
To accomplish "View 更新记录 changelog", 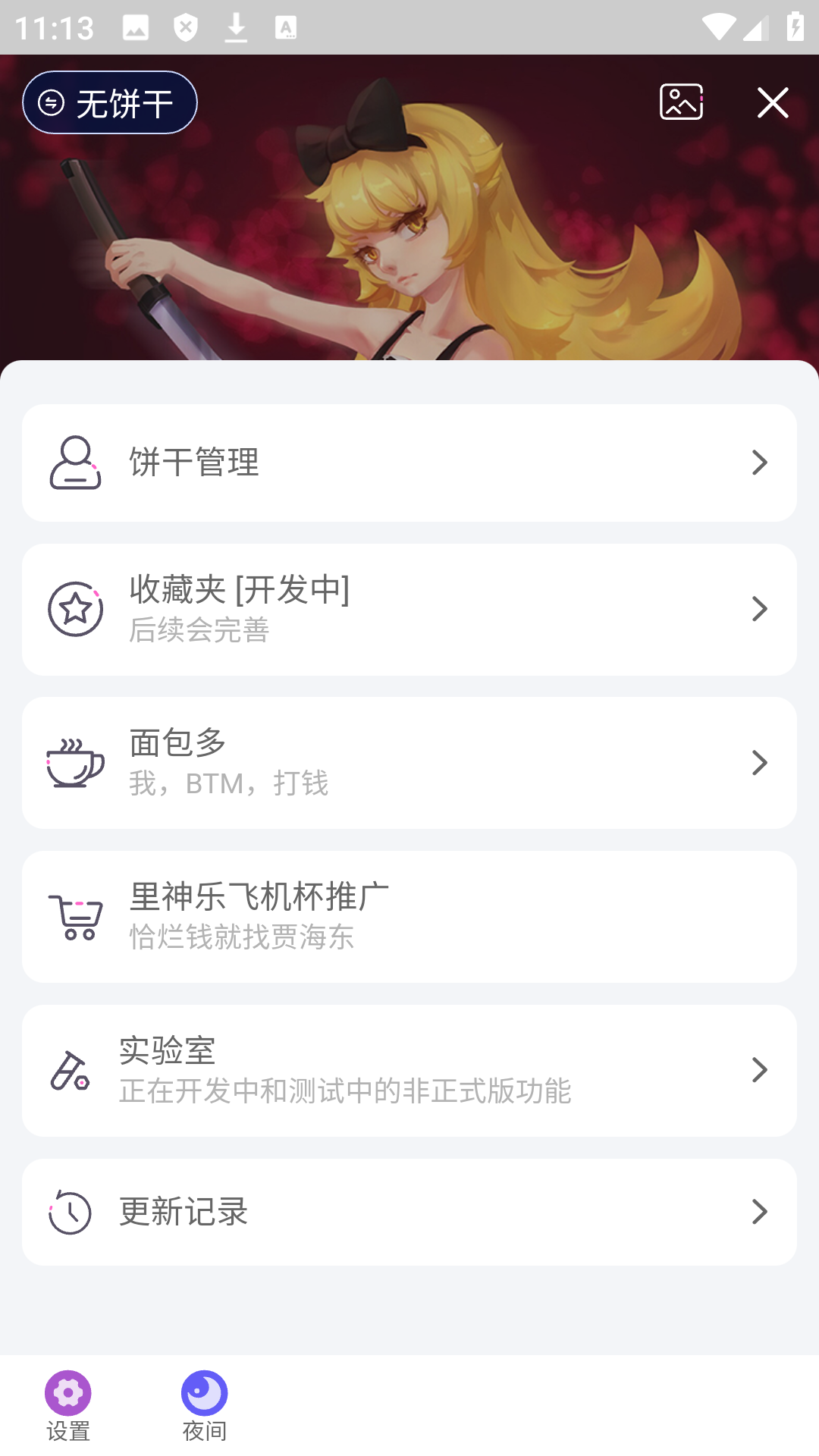I will 409,1211.
